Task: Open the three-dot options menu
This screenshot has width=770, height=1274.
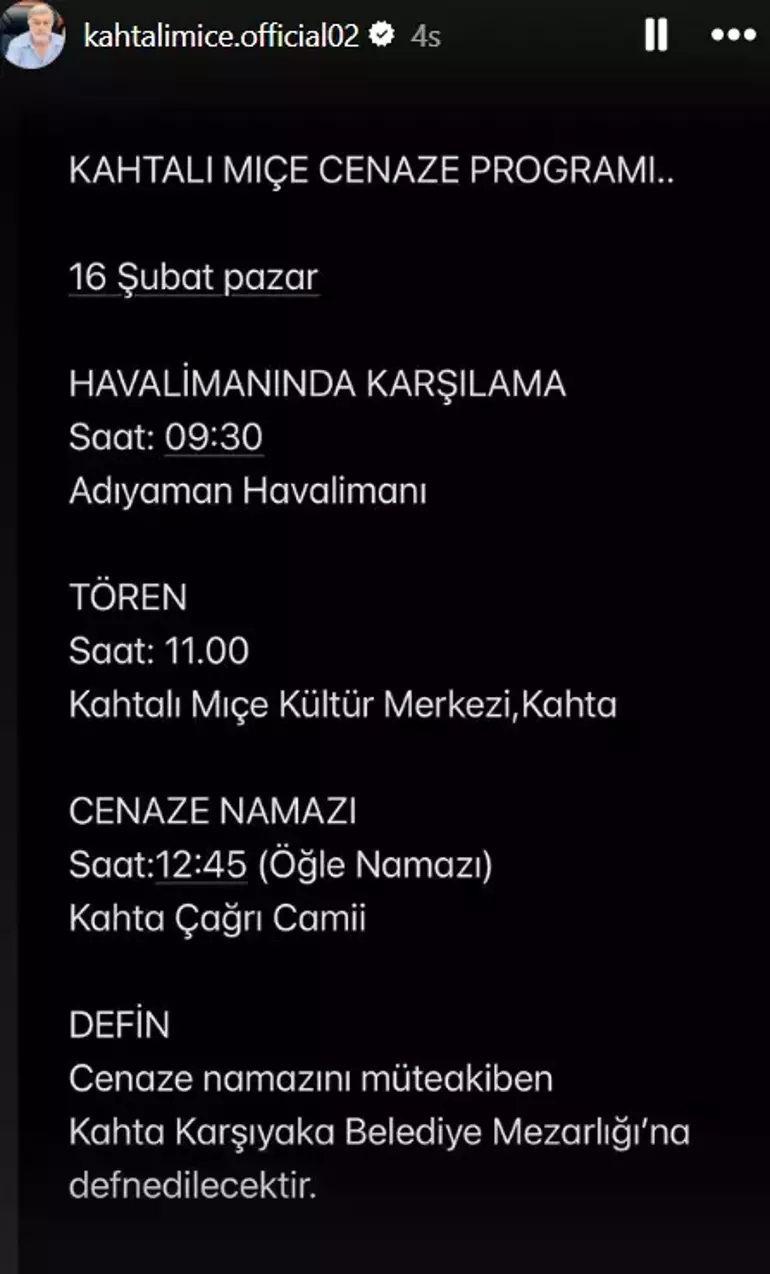Action: pyautogui.click(x=733, y=35)
